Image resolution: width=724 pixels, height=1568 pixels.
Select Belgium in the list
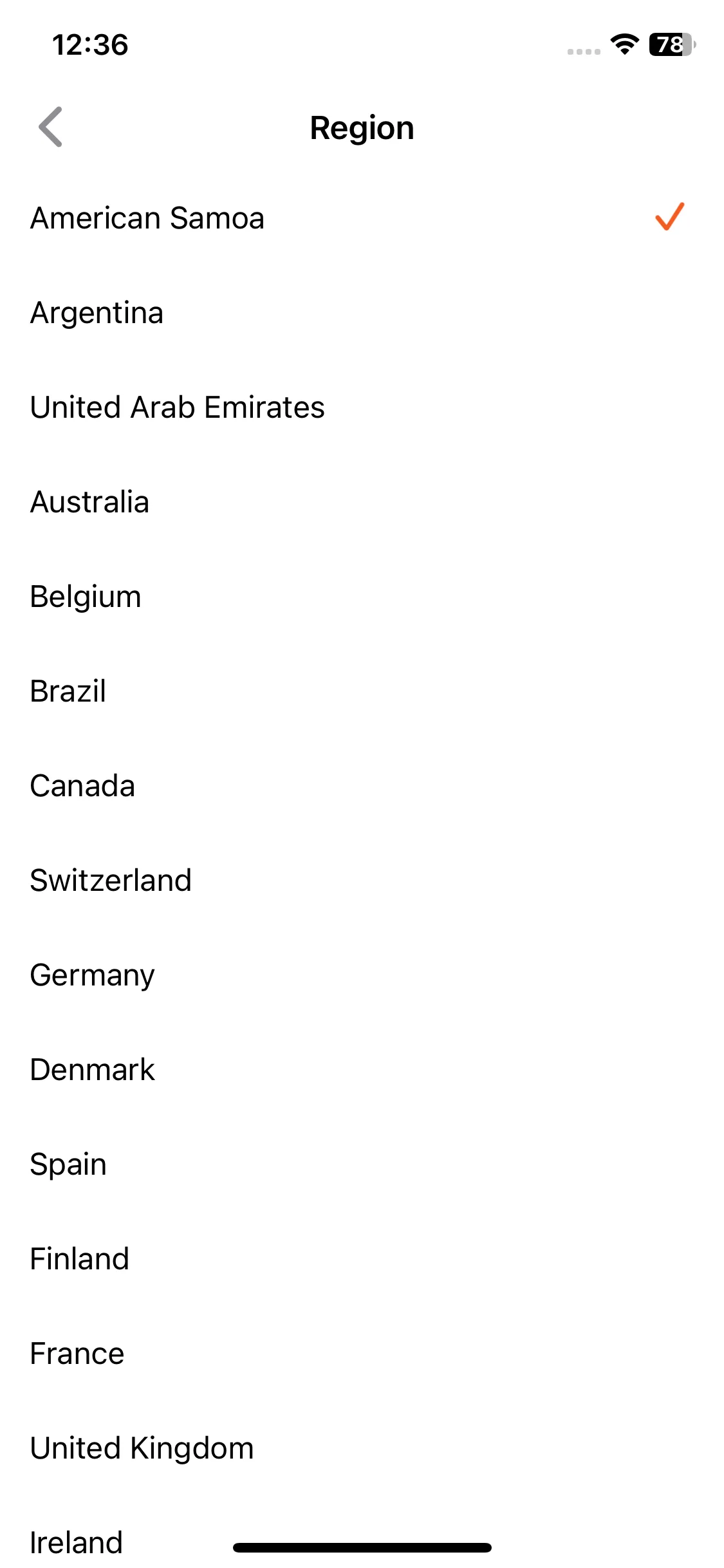tap(362, 596)
